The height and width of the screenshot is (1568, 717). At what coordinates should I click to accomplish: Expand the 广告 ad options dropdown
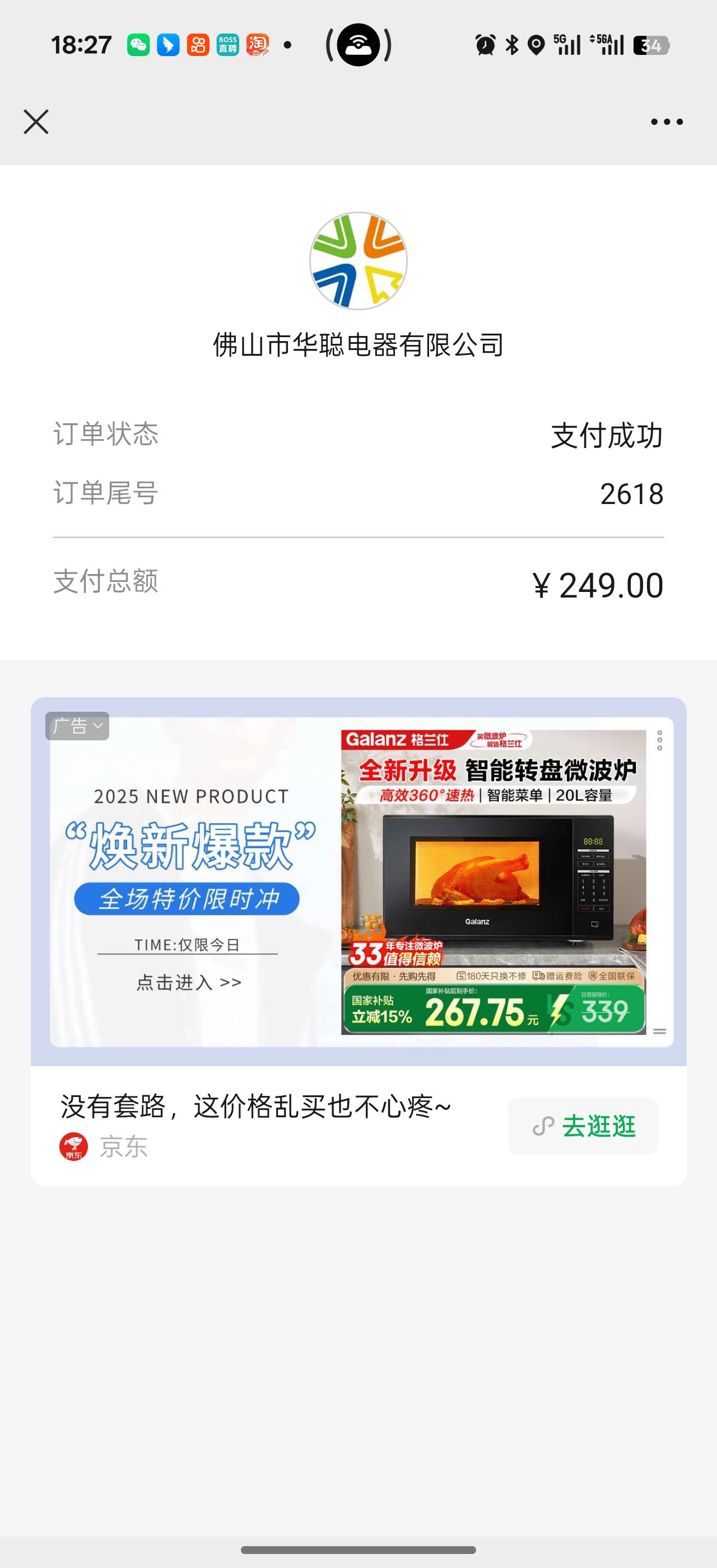pyautogui.click(x=77, y=726)
